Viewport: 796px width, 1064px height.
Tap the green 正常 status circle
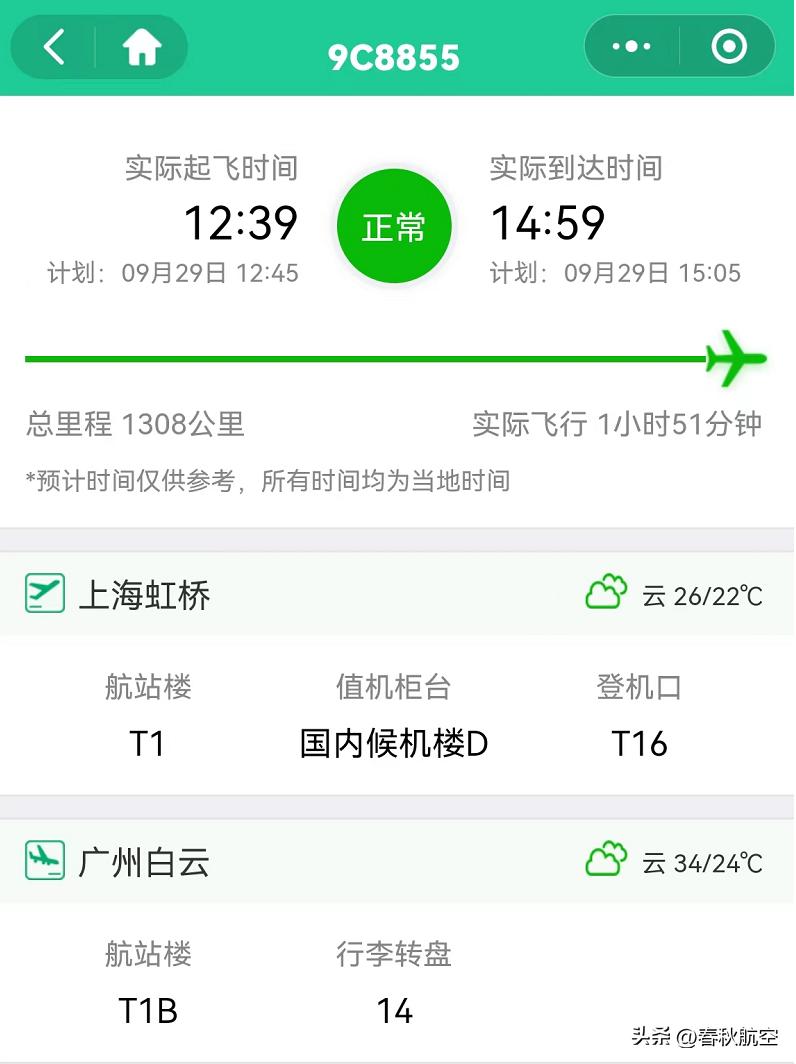click(395, 225)
